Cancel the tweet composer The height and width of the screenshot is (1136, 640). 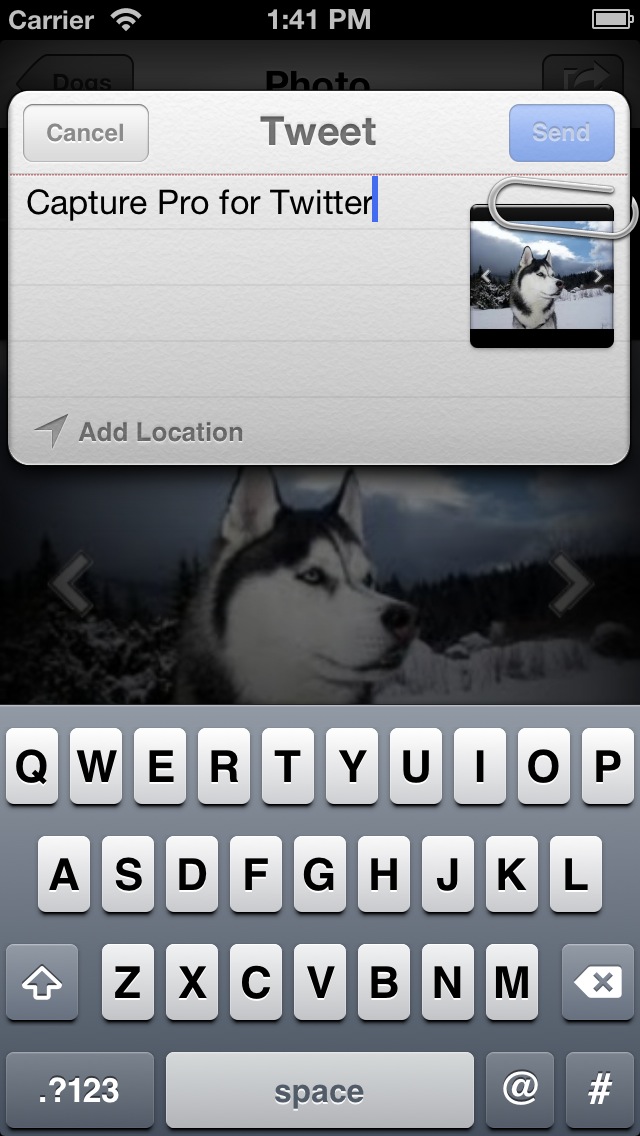pos(86,133)
